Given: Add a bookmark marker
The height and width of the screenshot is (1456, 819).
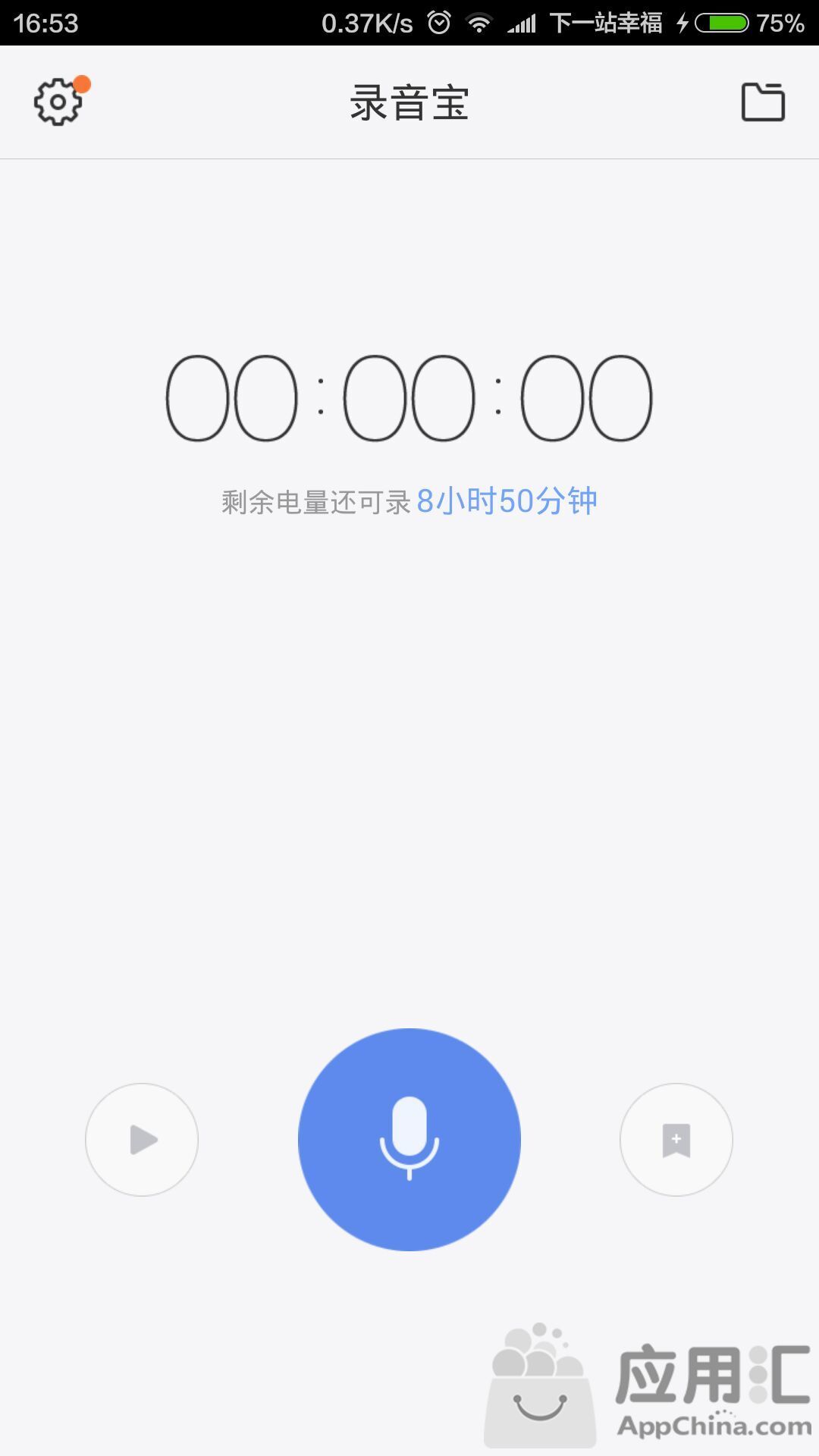Looking at the screenshot, I should pos(676,1140).
